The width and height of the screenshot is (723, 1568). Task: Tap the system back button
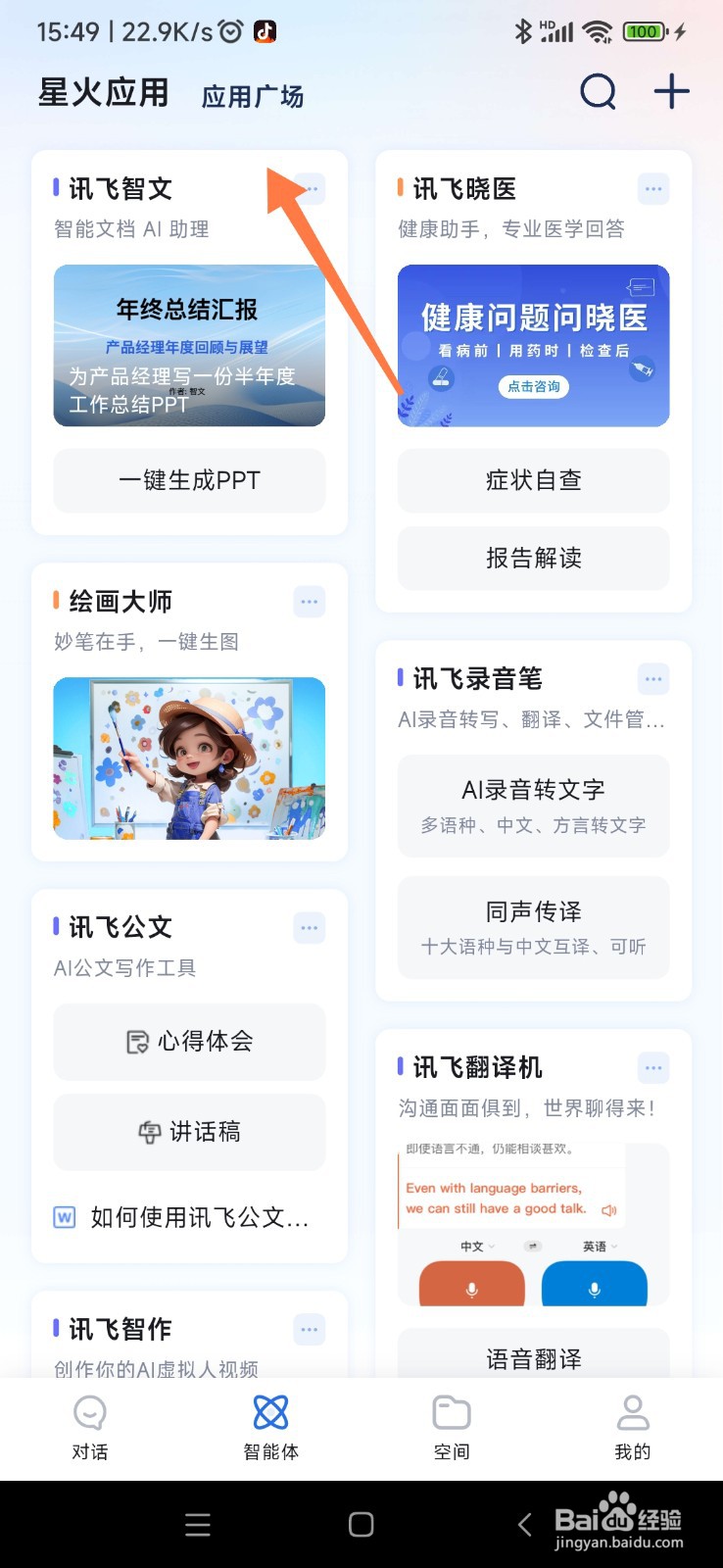525,1524
